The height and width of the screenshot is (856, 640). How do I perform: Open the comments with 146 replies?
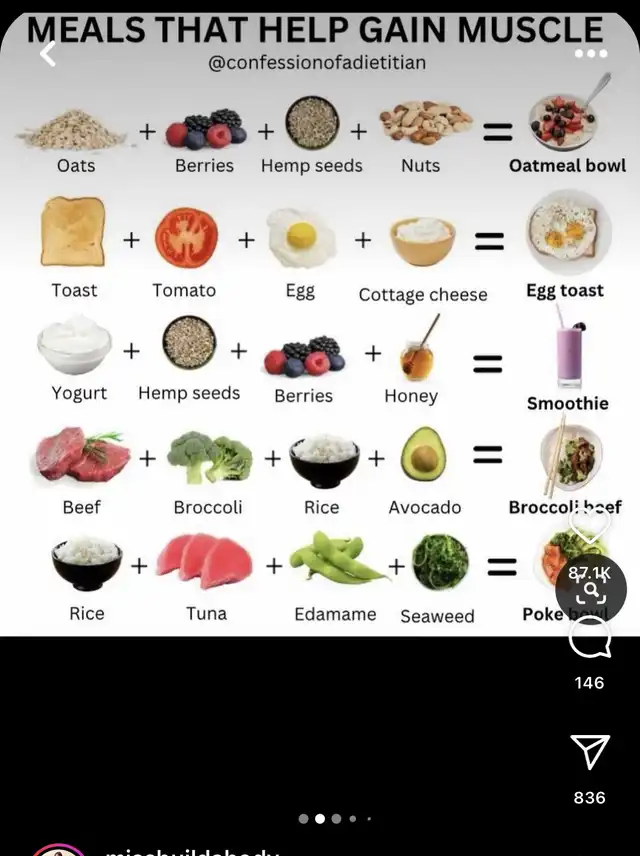(x=590, y=638)
